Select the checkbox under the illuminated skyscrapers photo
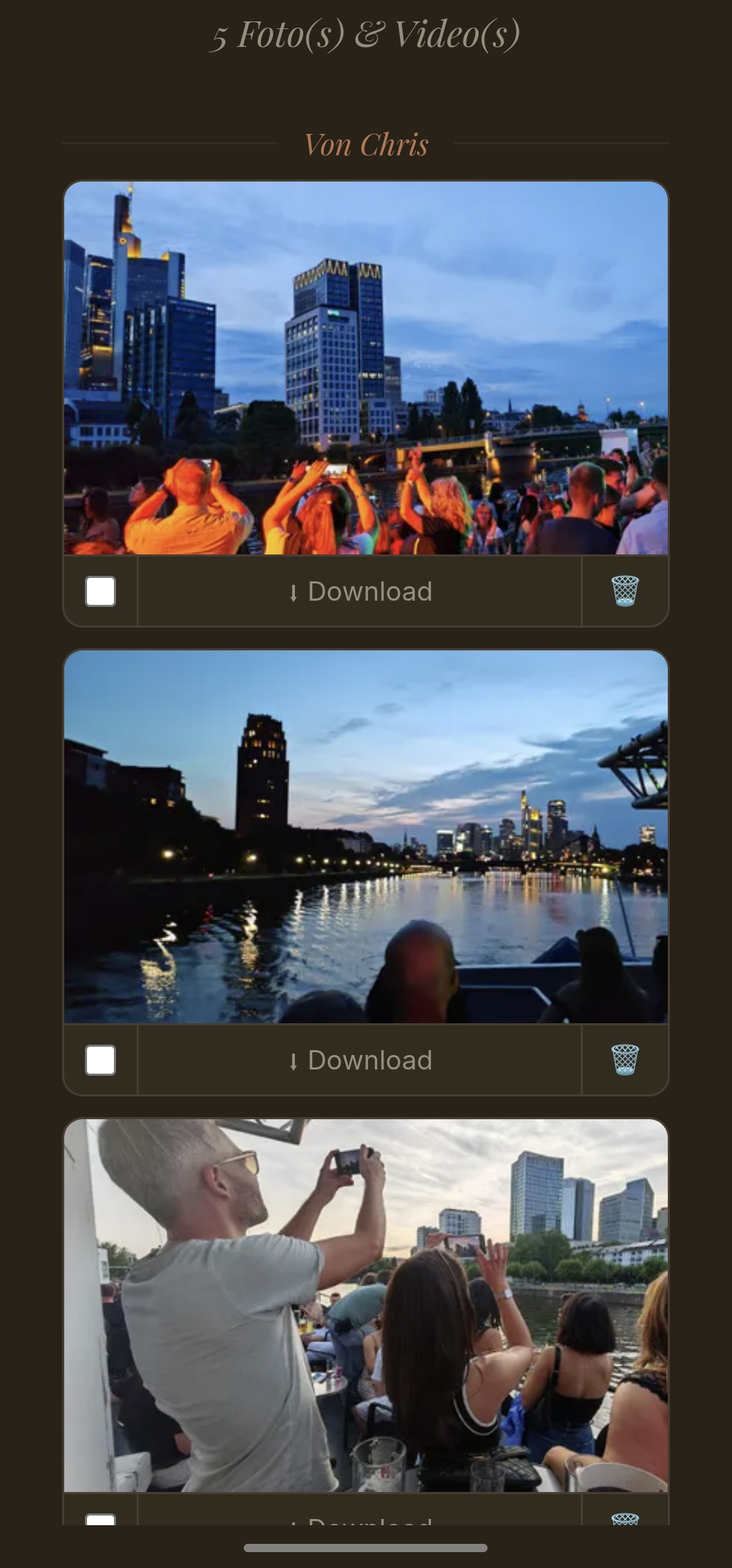This screenshot has width=732, height=1568. coord(100,592)
